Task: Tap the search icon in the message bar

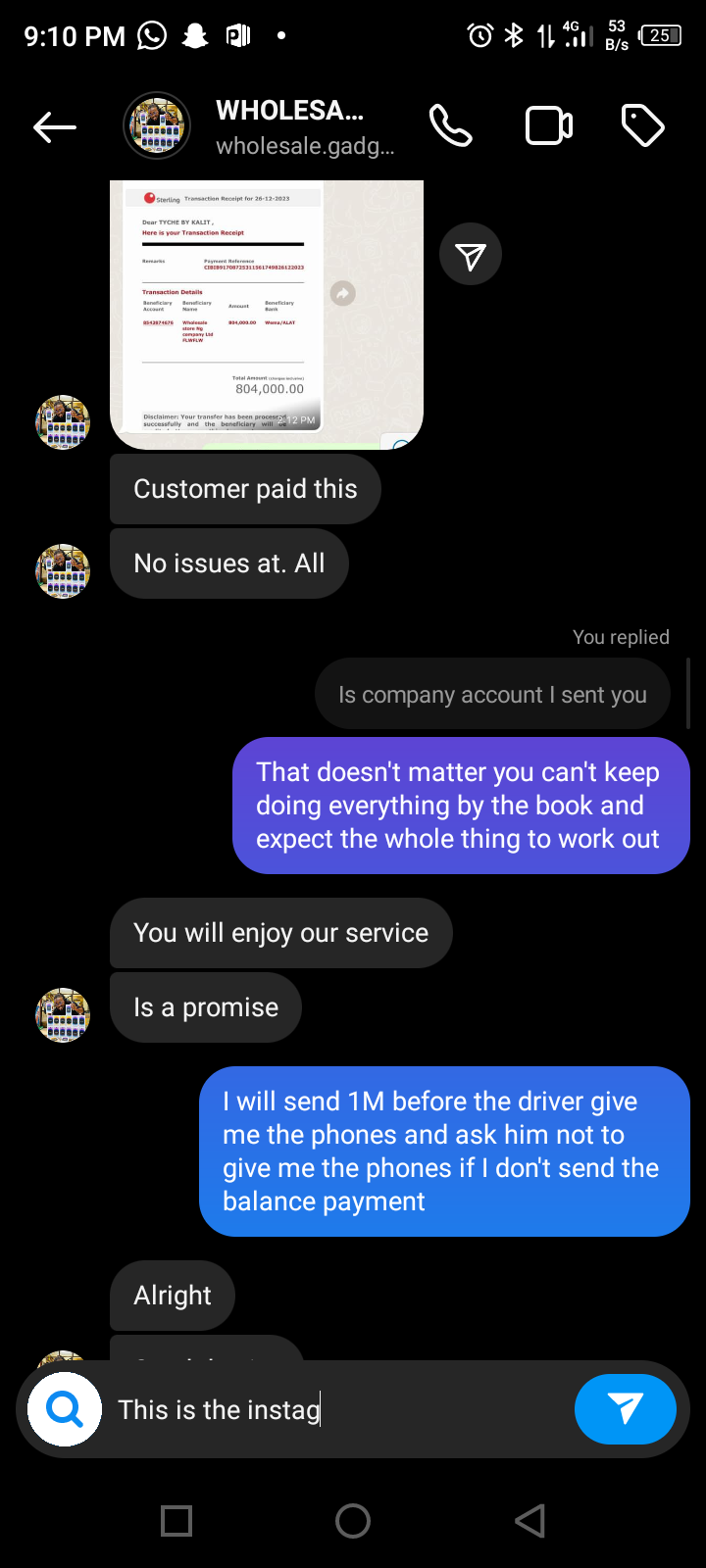Action: click(x=65, y=1409)
